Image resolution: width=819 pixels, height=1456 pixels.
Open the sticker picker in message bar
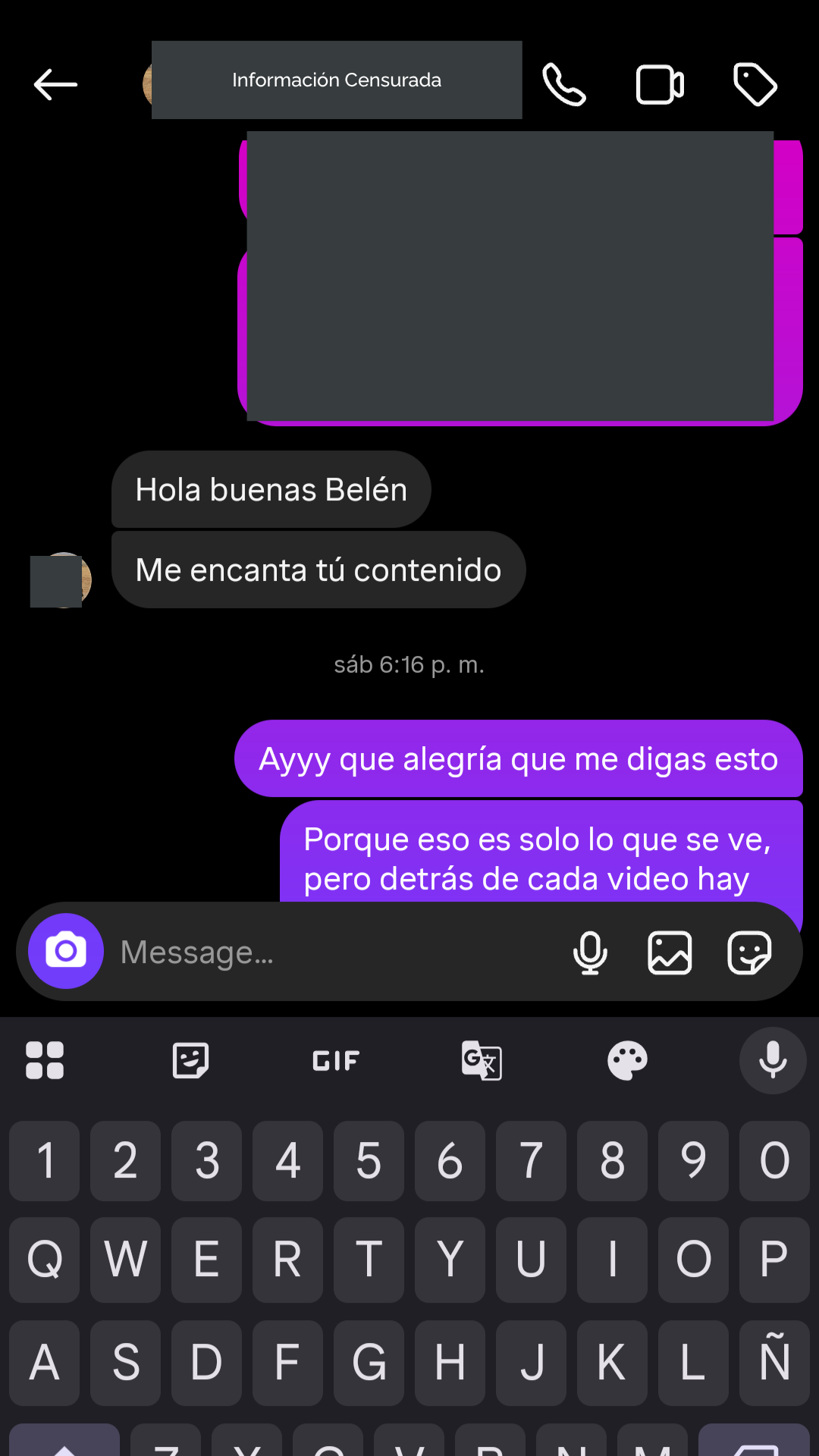point(749,952)
